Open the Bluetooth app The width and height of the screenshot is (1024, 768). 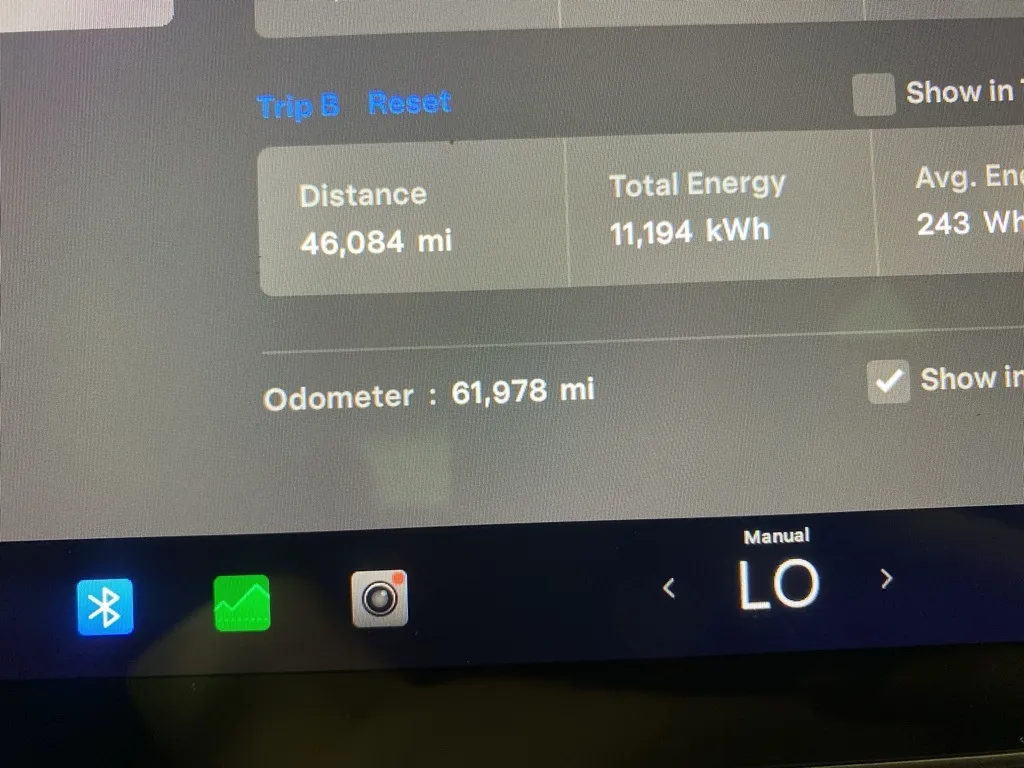click(x=105, y=607)
